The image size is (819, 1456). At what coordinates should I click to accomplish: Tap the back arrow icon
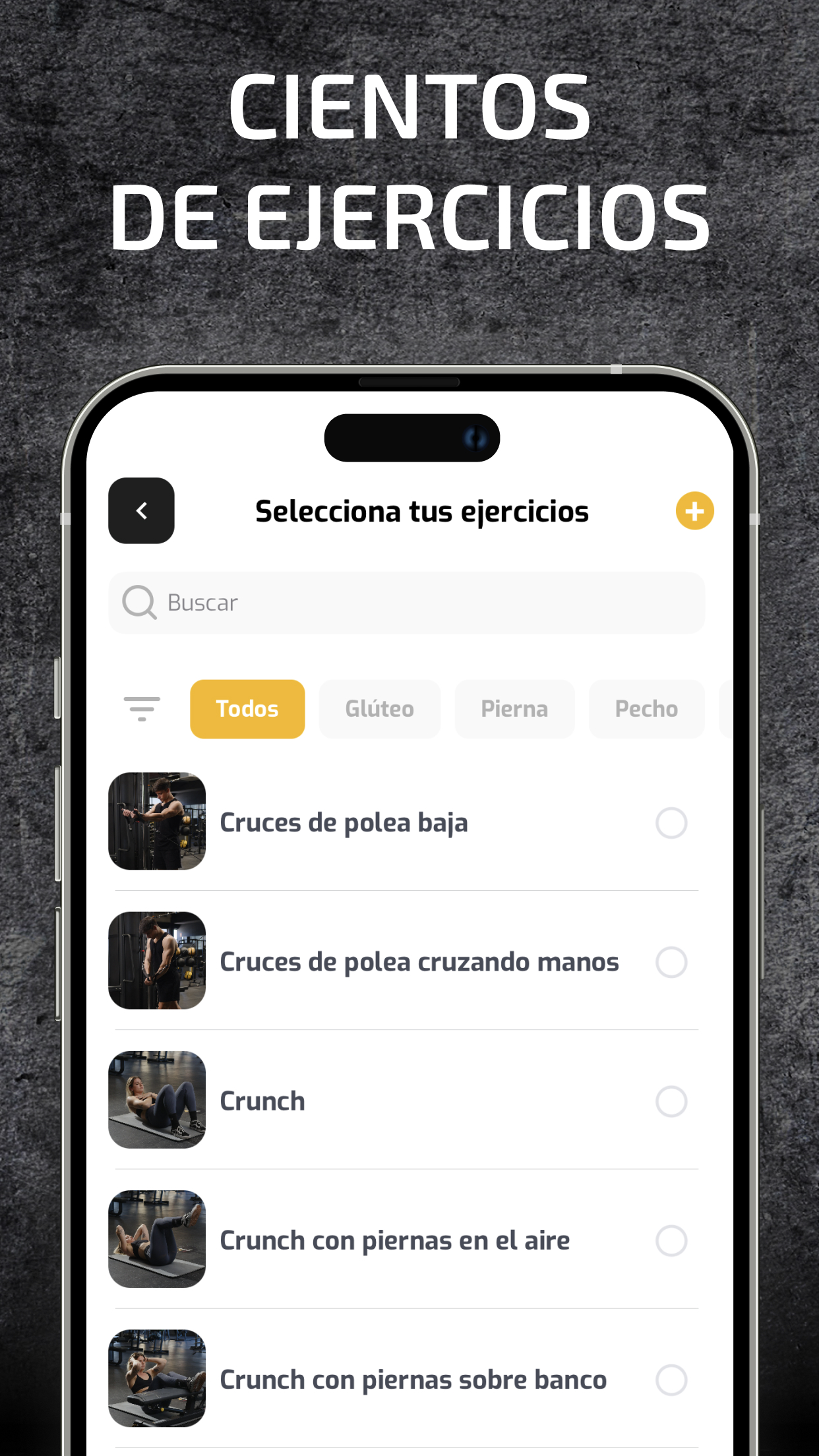coord(141,510)
